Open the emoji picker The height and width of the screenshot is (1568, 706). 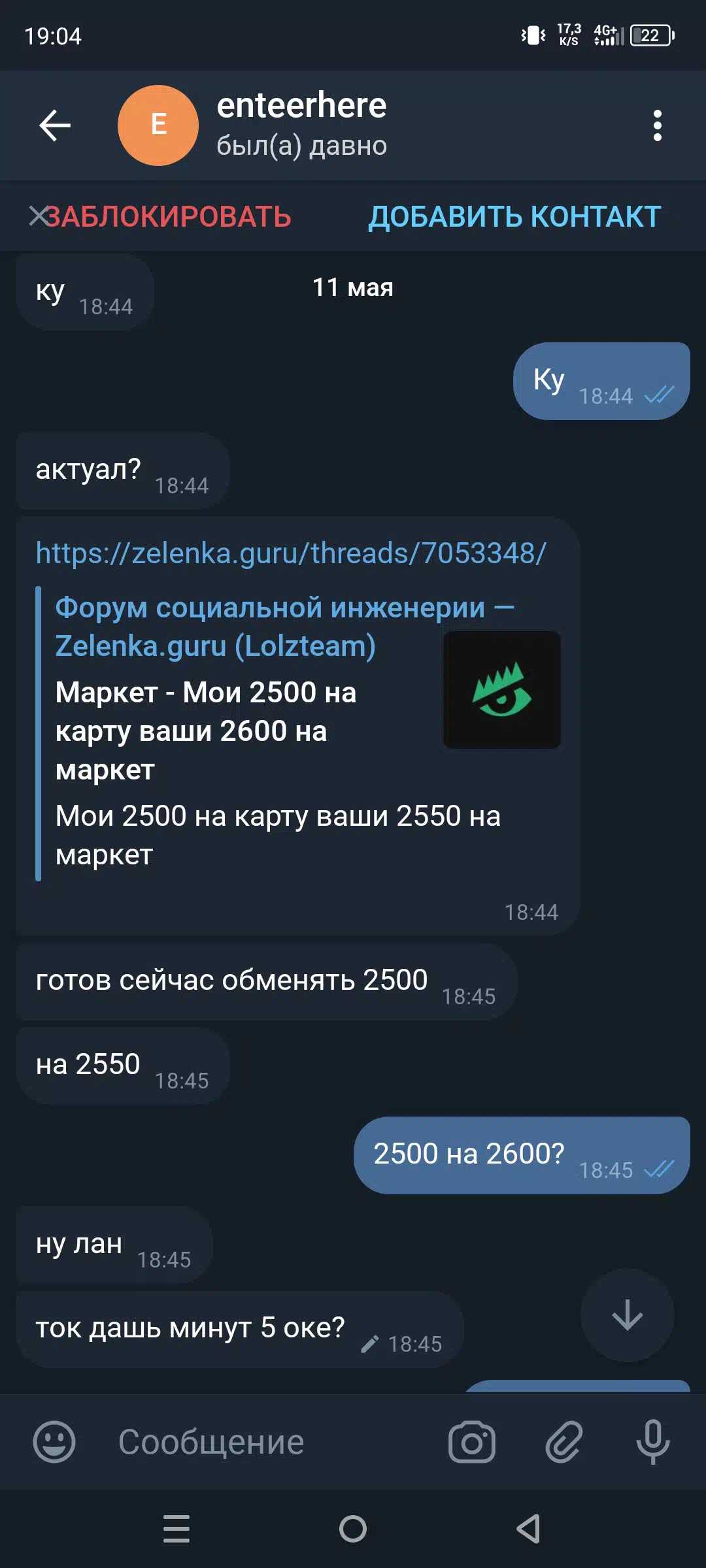click(x=54, y=1442)
